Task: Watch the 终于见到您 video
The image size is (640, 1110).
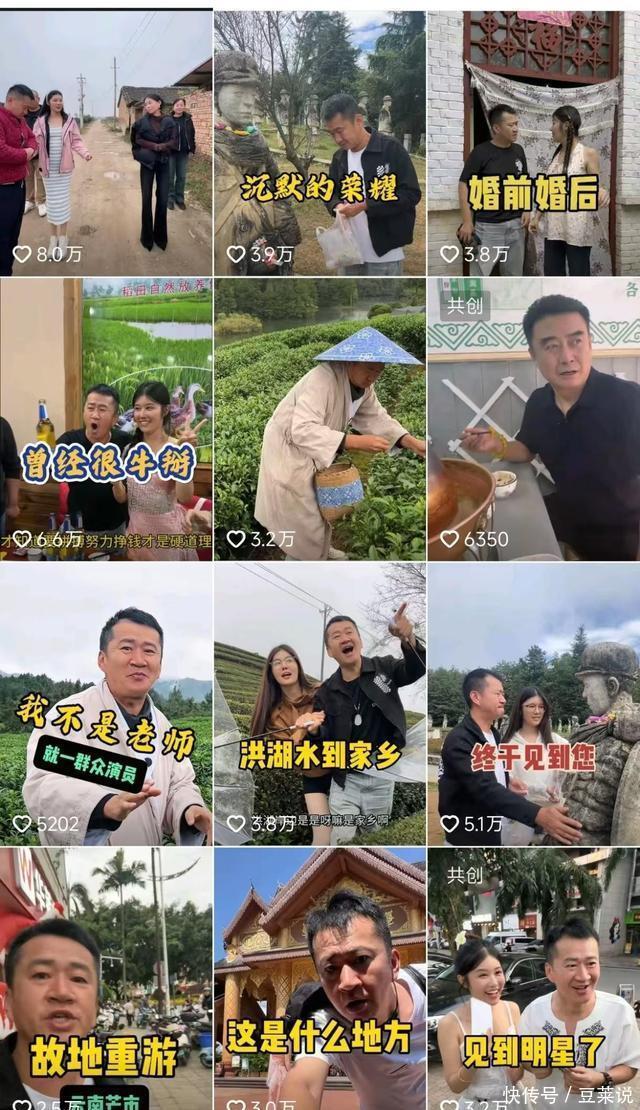Action: pyautogui.click(x=533, y=703)
